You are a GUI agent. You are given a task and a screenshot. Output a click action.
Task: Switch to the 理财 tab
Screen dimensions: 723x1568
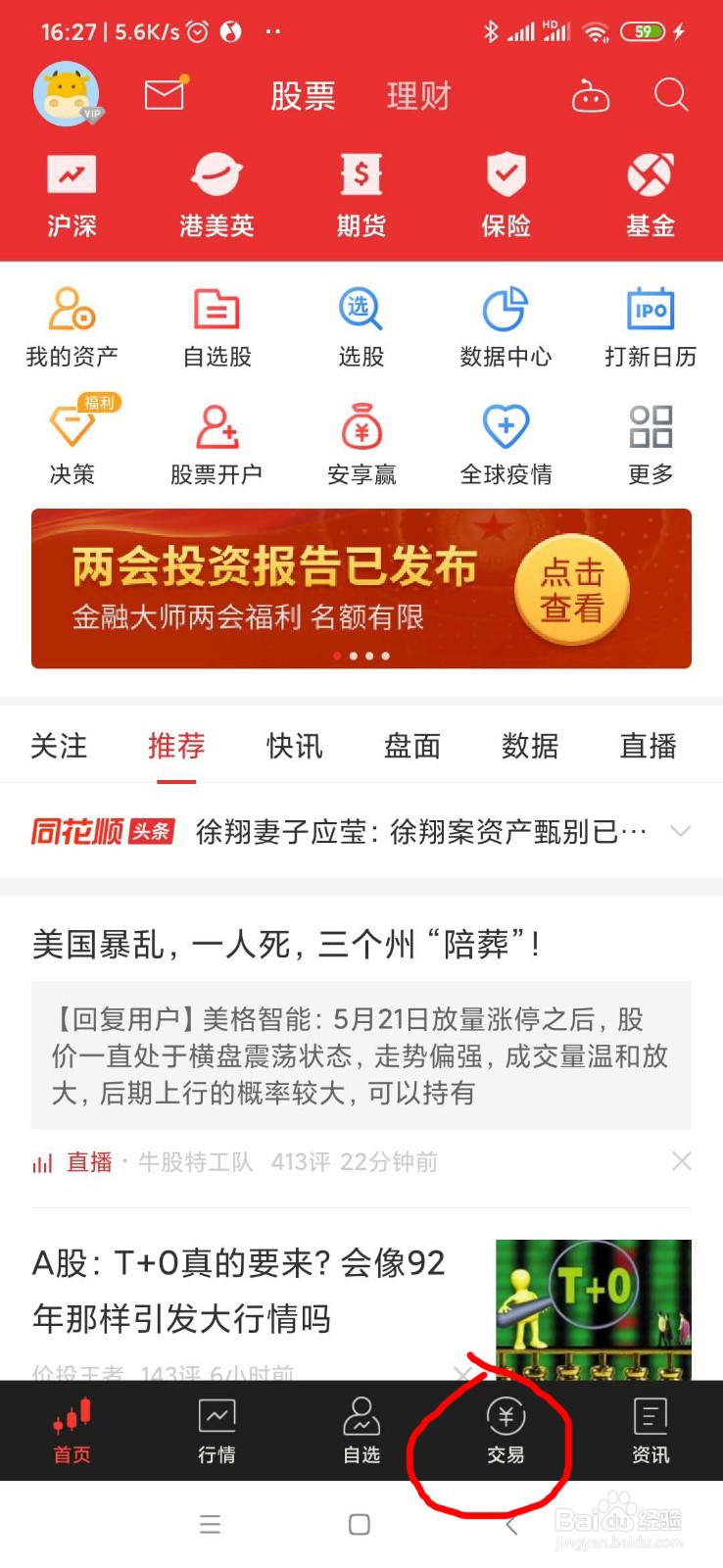[419, 95]
